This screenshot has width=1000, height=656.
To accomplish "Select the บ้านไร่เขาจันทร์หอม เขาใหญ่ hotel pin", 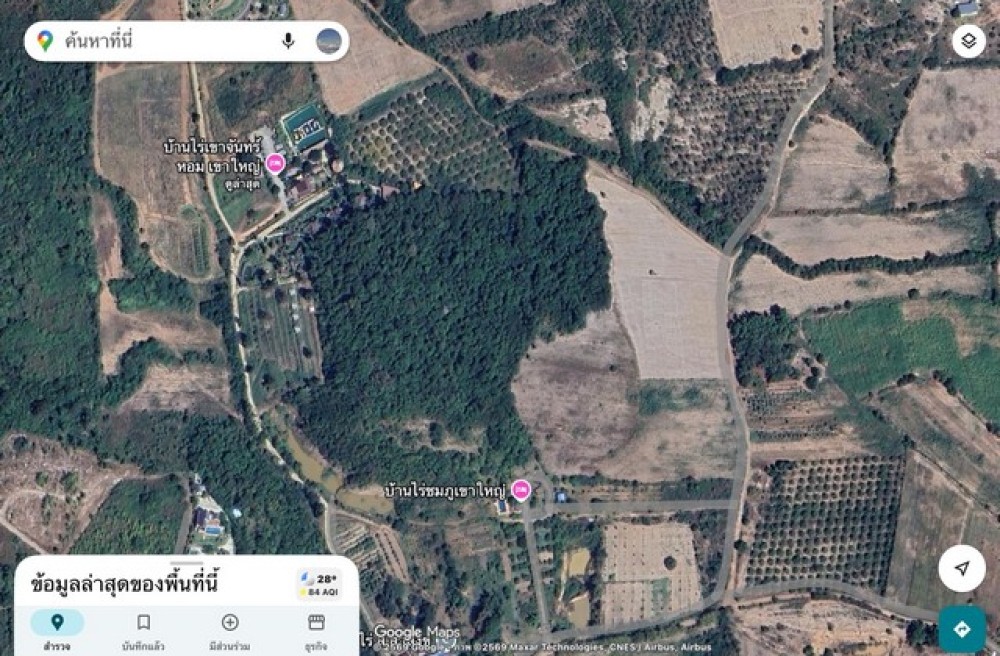I will click(275, 164).
